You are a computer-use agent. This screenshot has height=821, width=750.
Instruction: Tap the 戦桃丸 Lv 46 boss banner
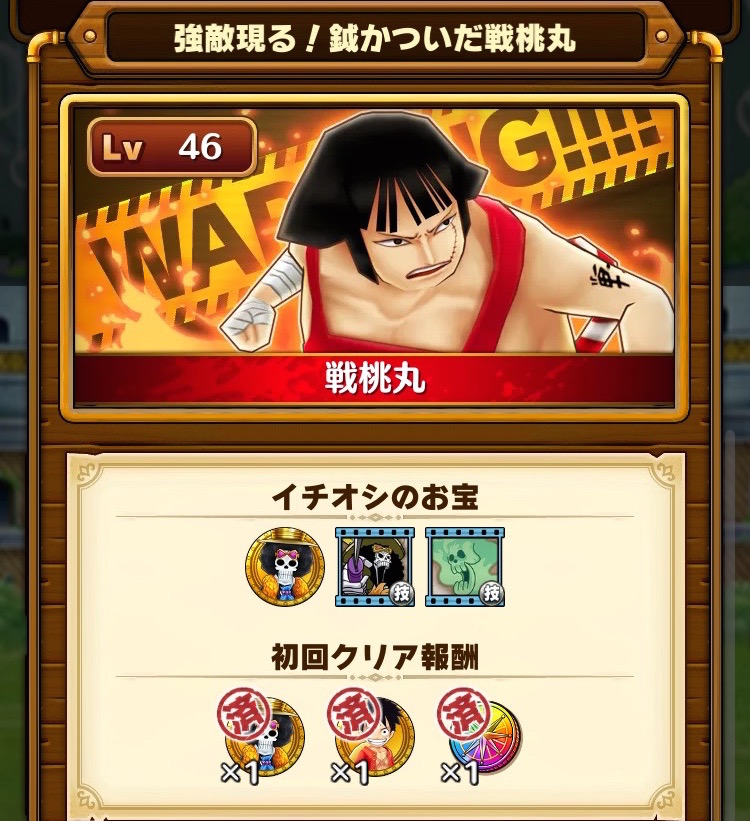click(x=375, y=258)
